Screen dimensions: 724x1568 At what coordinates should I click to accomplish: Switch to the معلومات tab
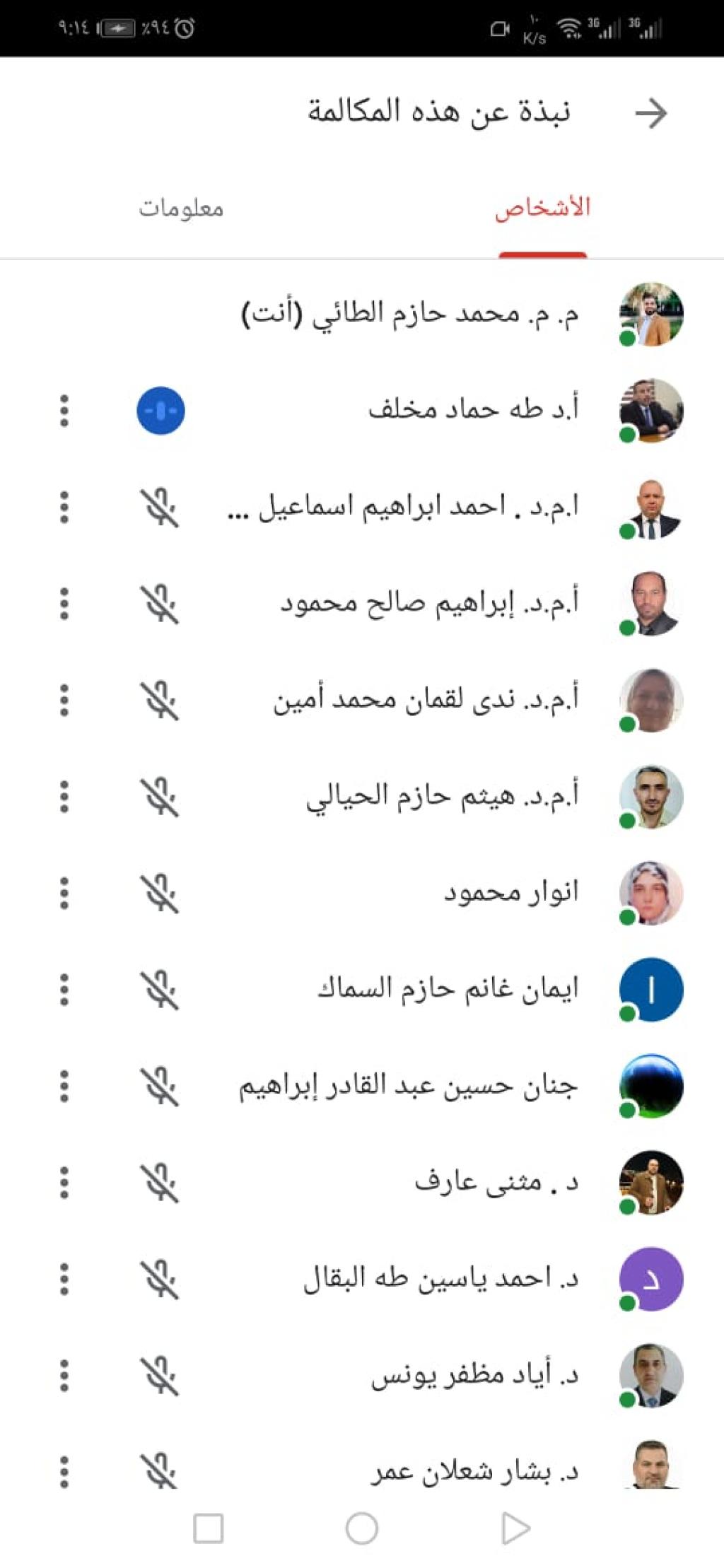tap(181, 209)
